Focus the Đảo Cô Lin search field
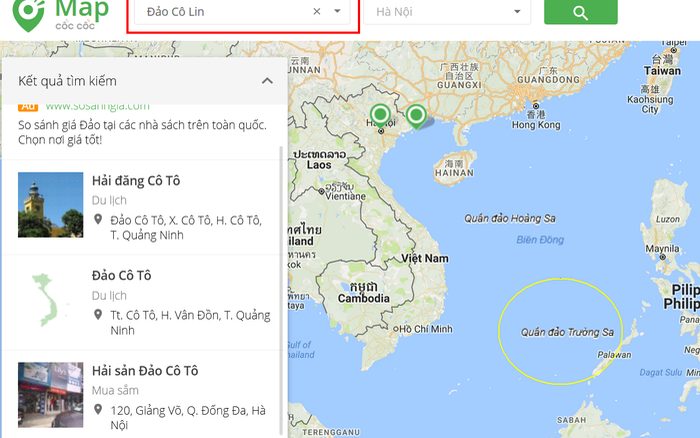 (220, 12)
